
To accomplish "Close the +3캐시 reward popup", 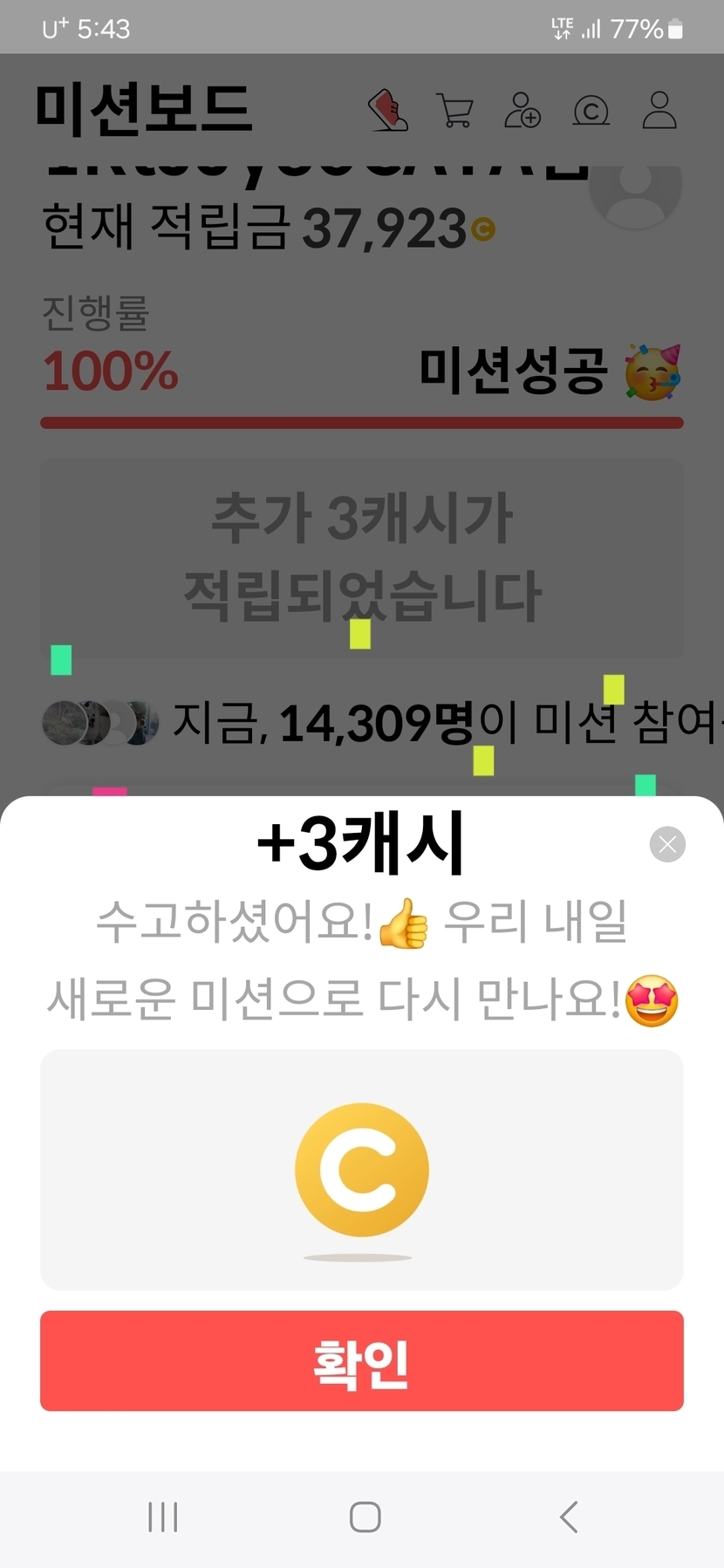I will pos(667,844).
